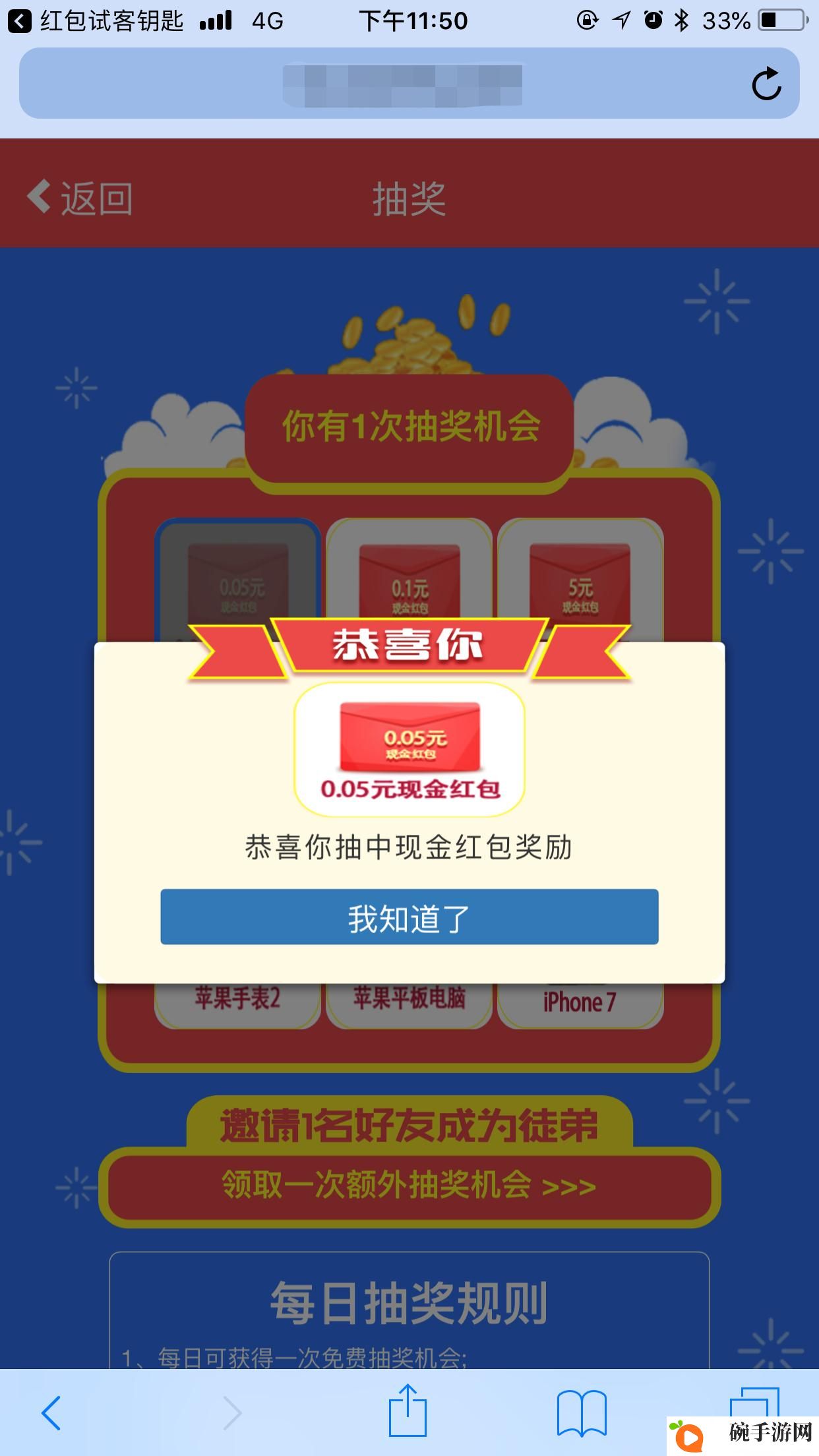Go back with the 返回 button
Screen dimensions: 819x1456
tap(80, 198)
